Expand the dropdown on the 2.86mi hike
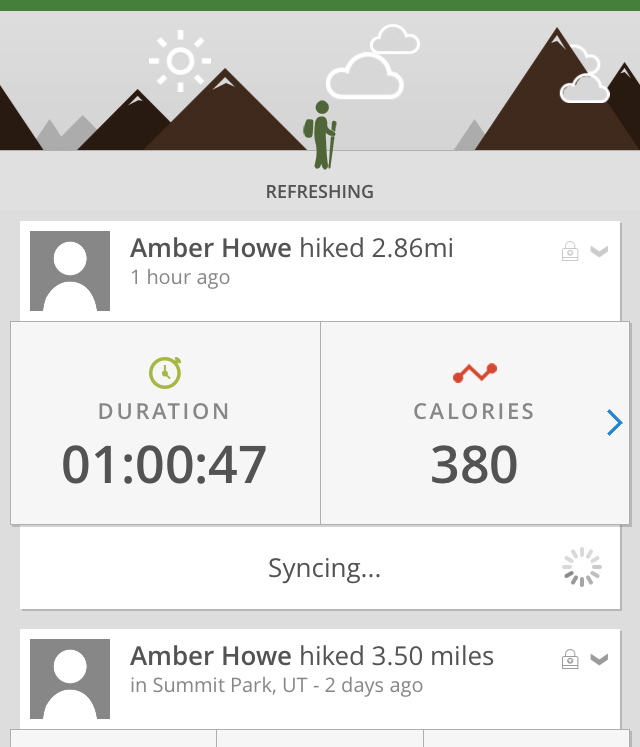640x747 pixels. pyautogui.click(x=599, y=252)
